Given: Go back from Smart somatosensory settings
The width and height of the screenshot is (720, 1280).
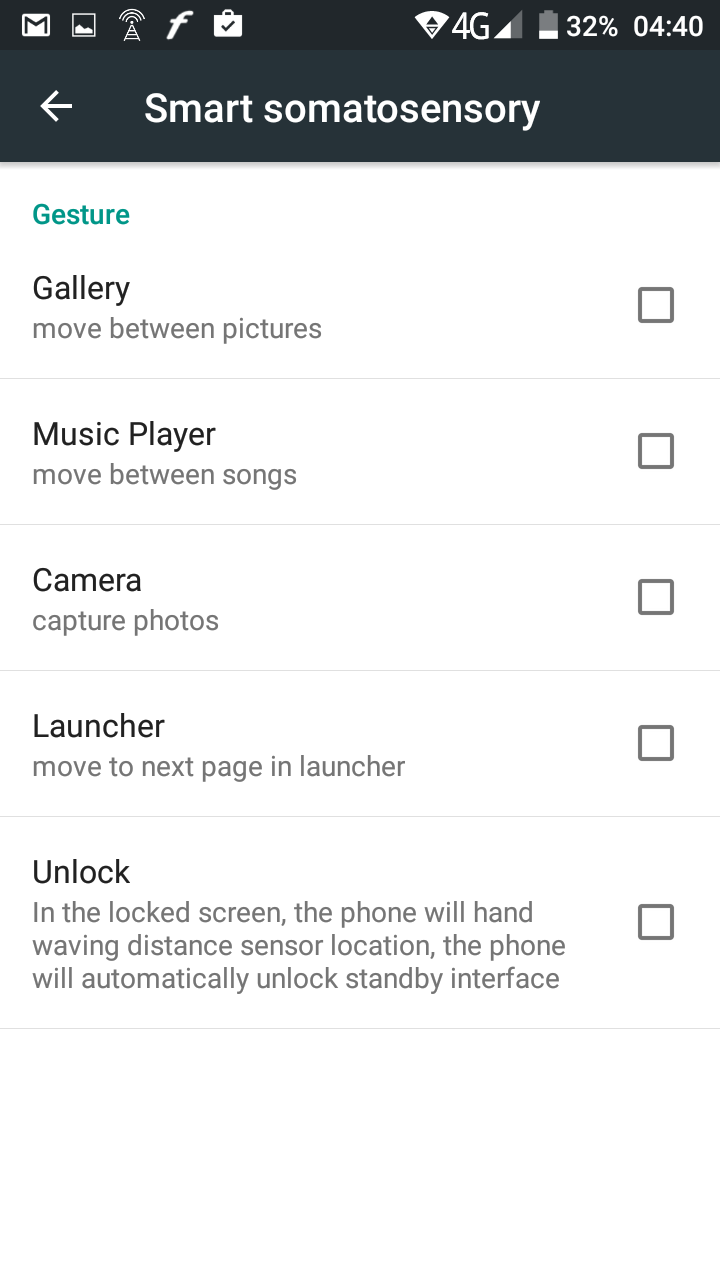Looking at the screenshot, I should 56,107.
